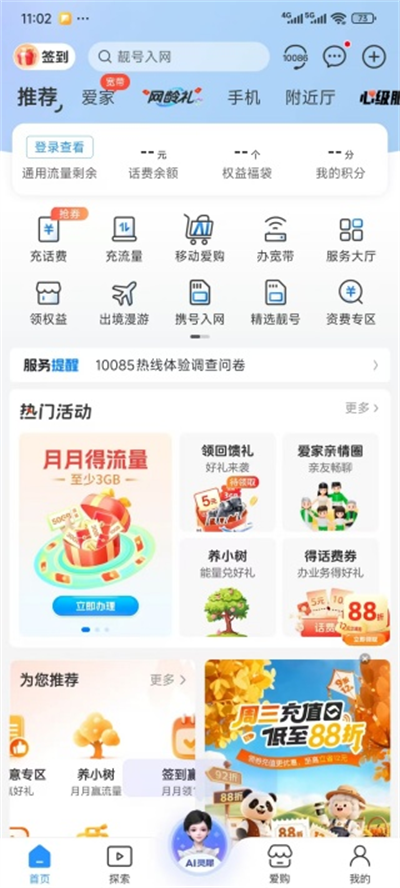
Task: Open the 养小树 activity card
Action: 228,587
